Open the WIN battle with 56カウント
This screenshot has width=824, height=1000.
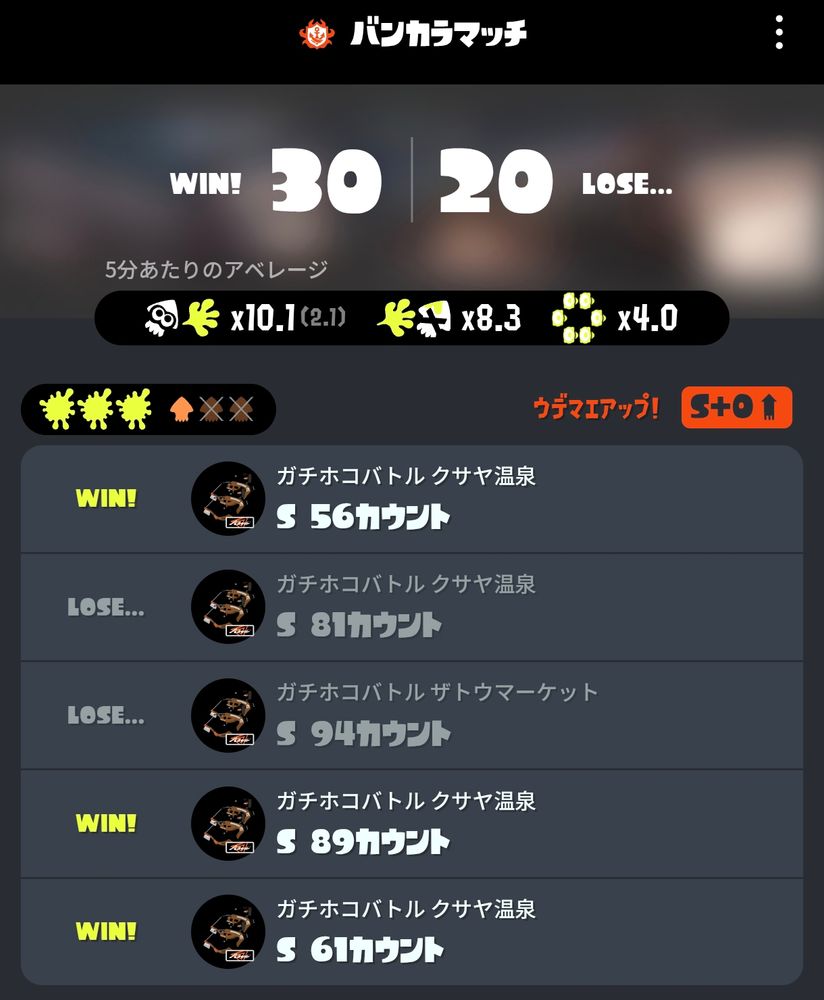tap(411, 499)
